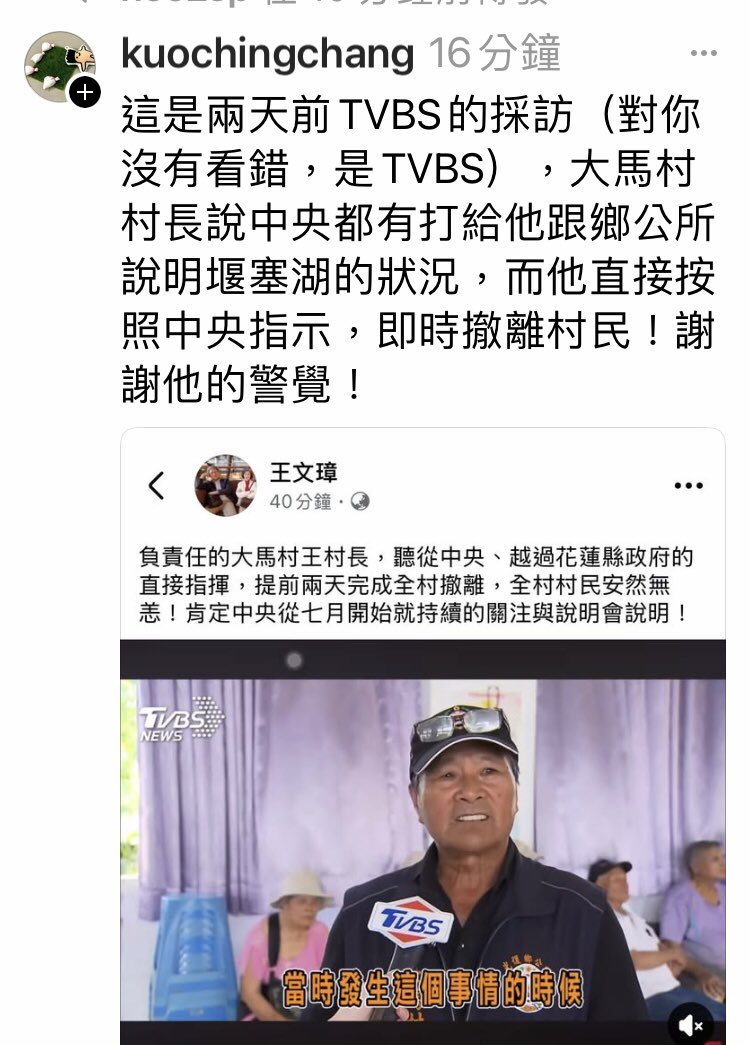Open kuochingchang's profile via the username
The image size is (750, 1045).
tap(267, 55)
